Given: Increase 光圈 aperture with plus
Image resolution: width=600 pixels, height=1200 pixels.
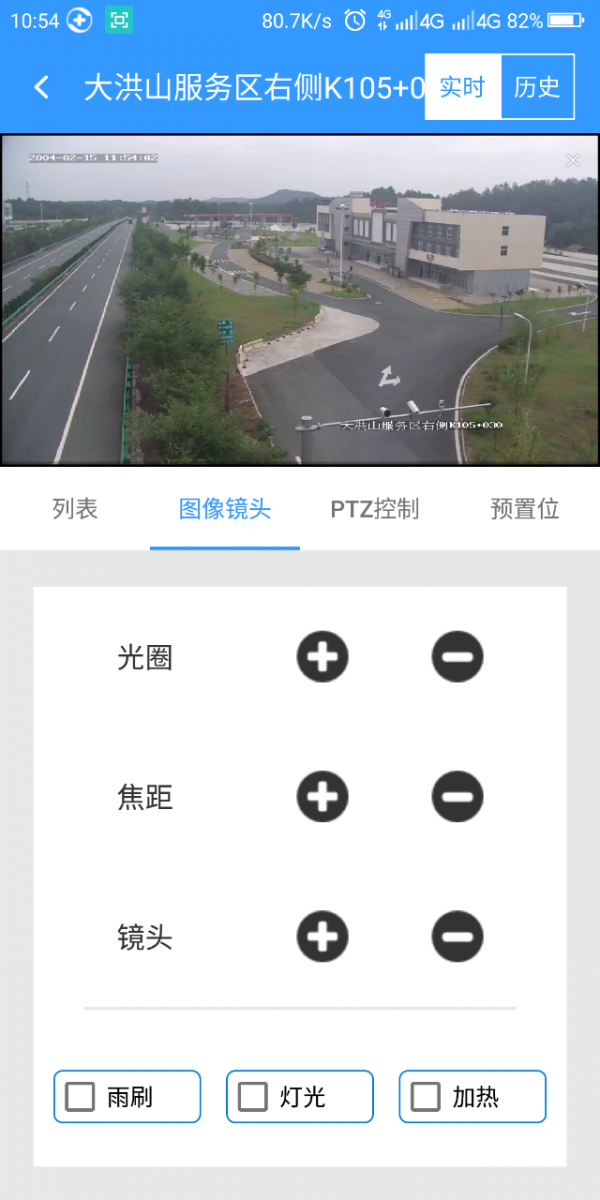Looking at the screenshot, I should click(x=322, y=657).
